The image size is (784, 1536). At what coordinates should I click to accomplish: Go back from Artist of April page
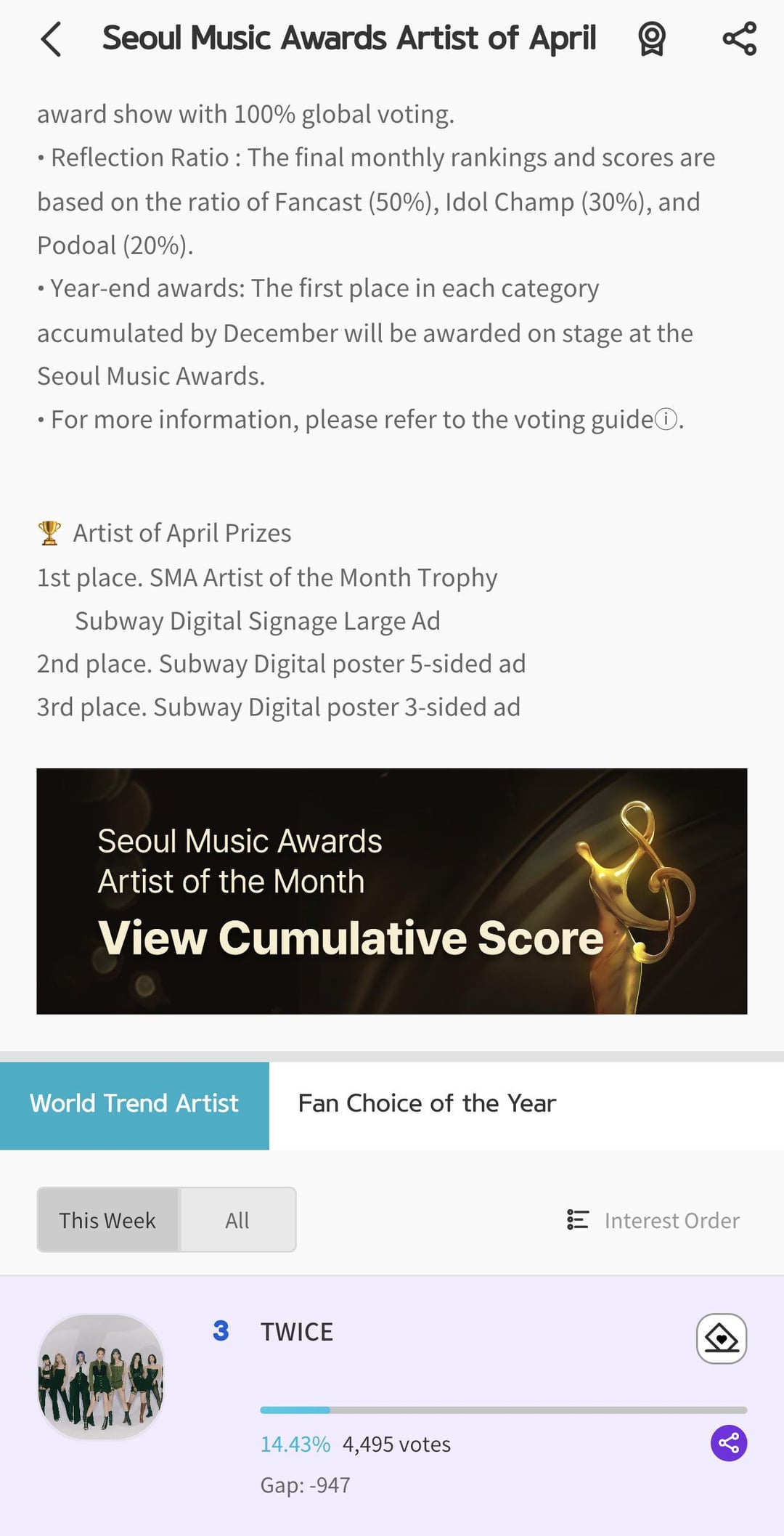click(52, 39)
